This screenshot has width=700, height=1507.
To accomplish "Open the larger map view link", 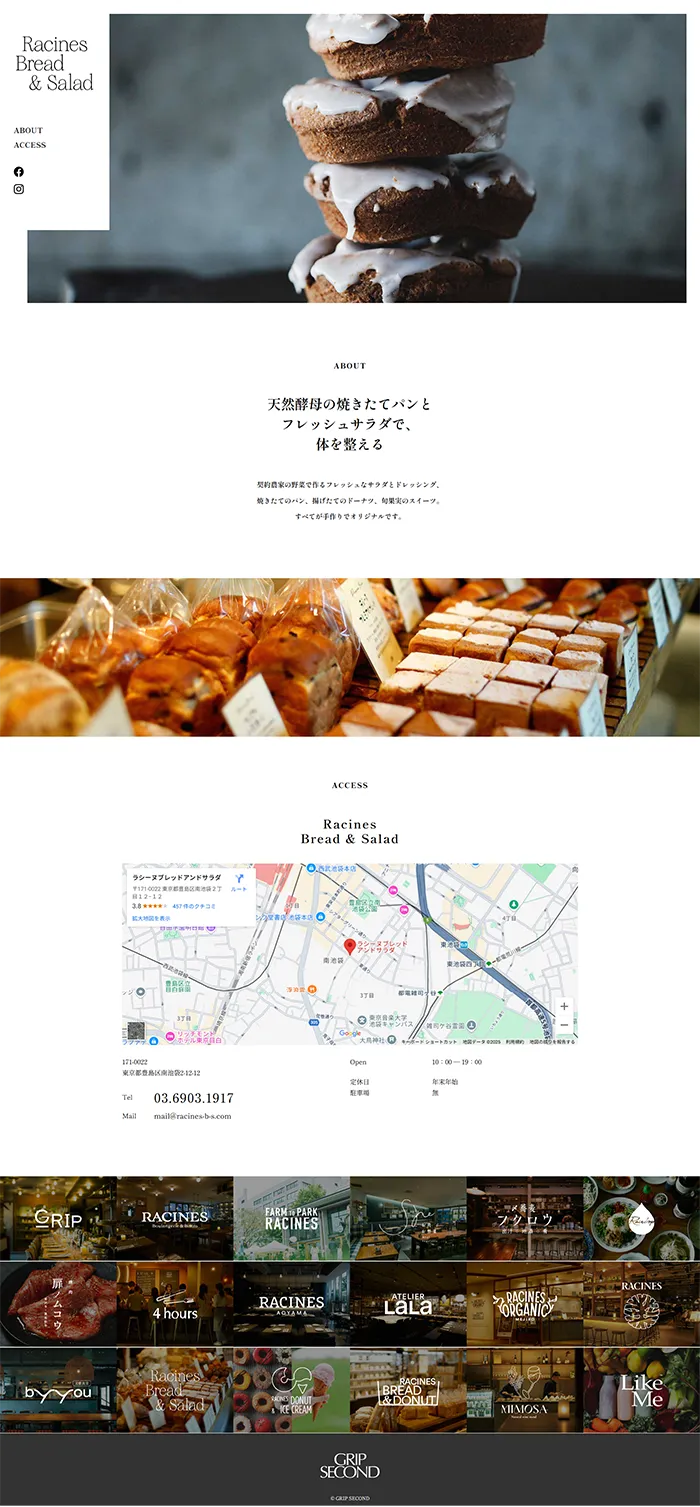I will [x=151, y=918].
